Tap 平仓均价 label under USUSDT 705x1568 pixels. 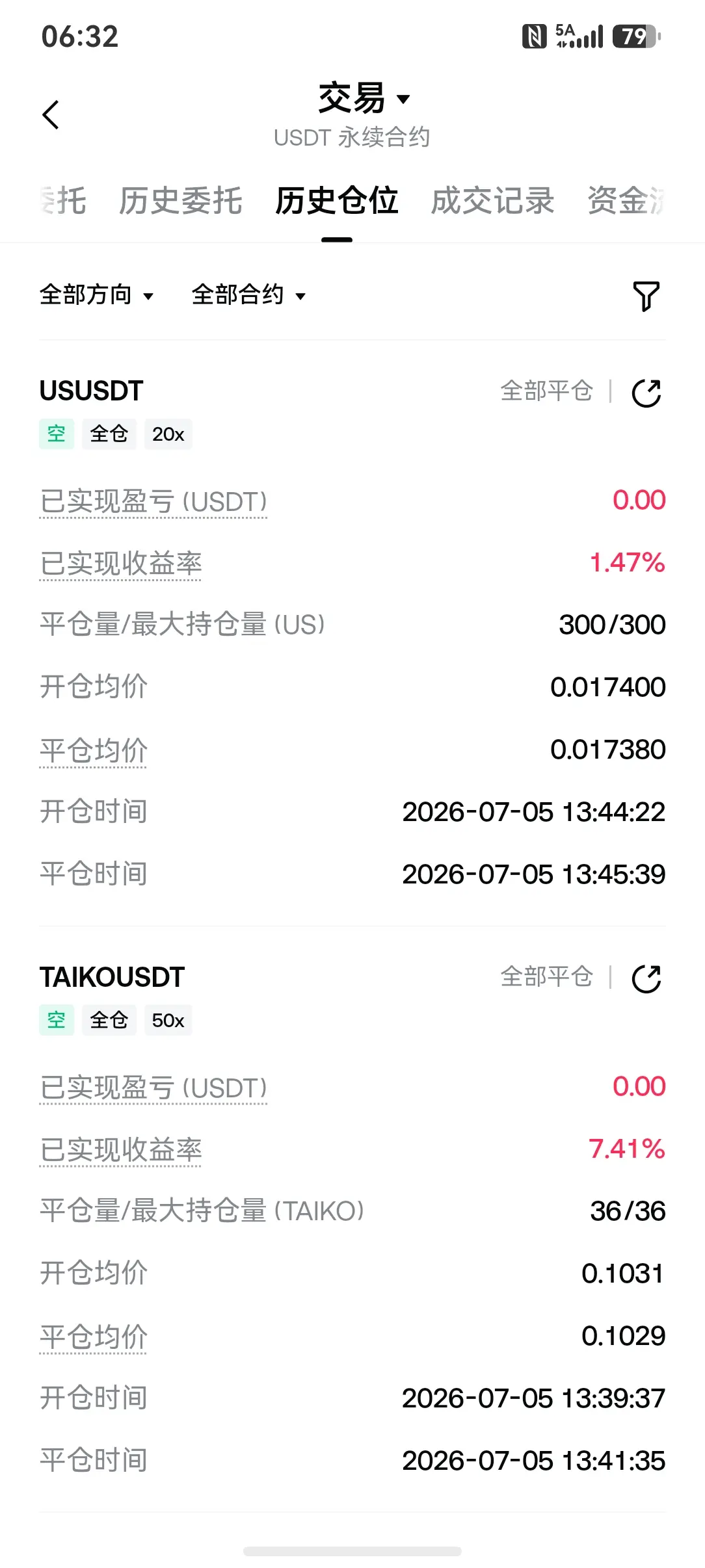click(93, 751)
